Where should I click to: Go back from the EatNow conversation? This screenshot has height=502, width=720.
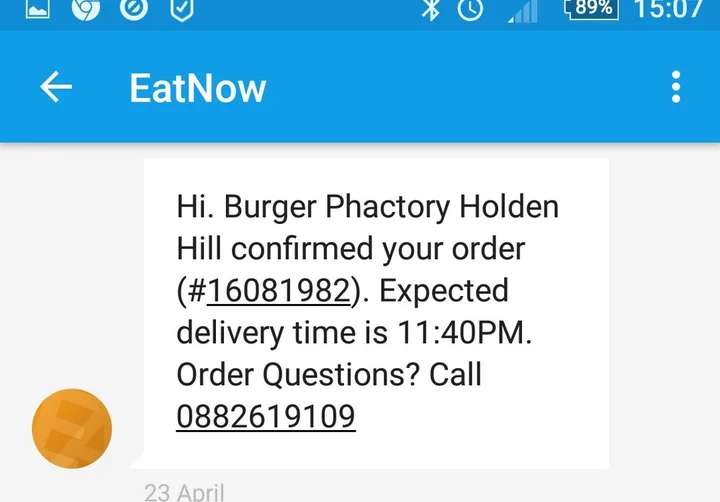[x=56, y=88]
